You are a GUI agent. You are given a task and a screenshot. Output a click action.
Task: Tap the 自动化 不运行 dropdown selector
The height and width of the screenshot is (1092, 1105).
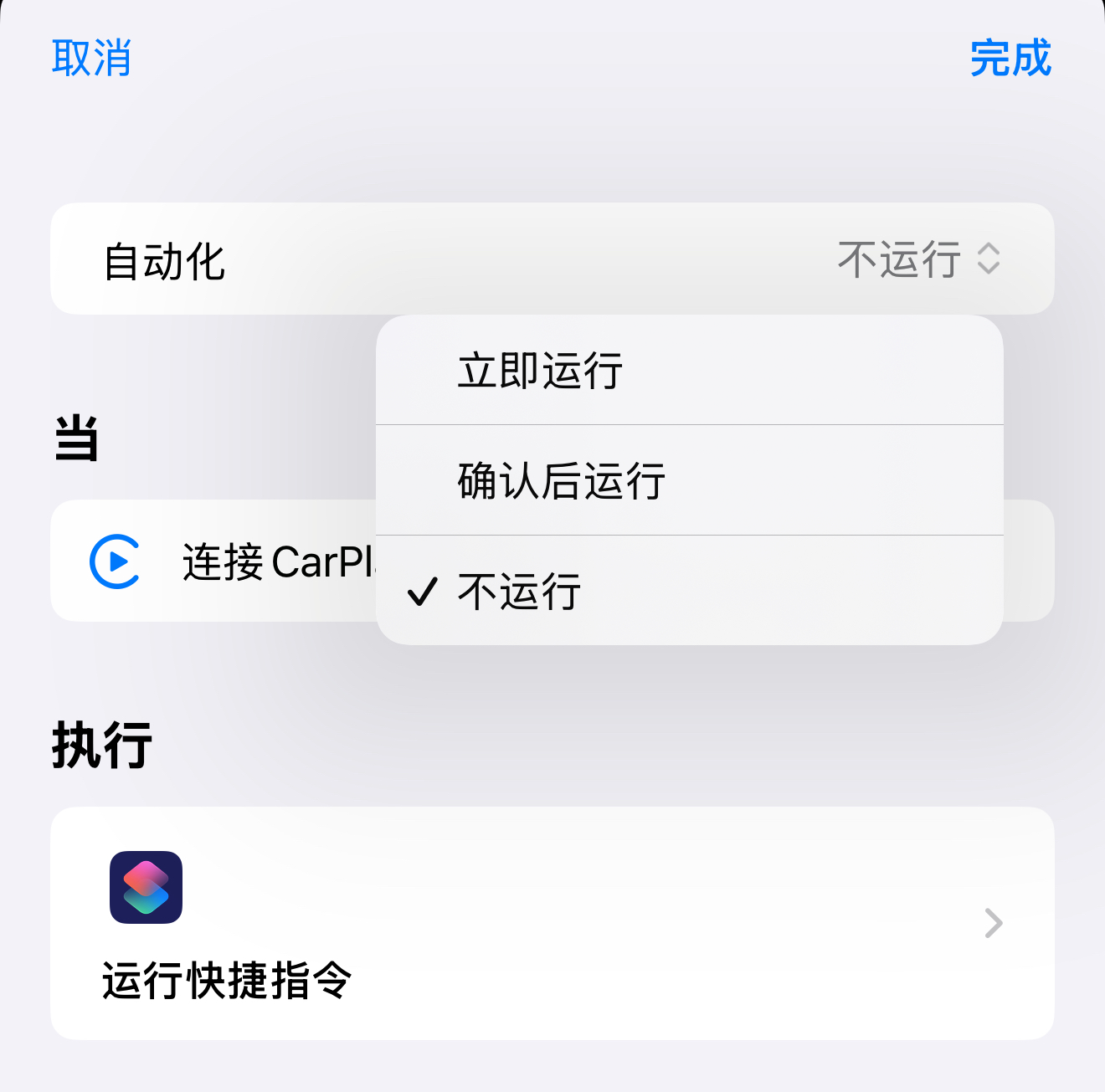click(x=919, y=259)
